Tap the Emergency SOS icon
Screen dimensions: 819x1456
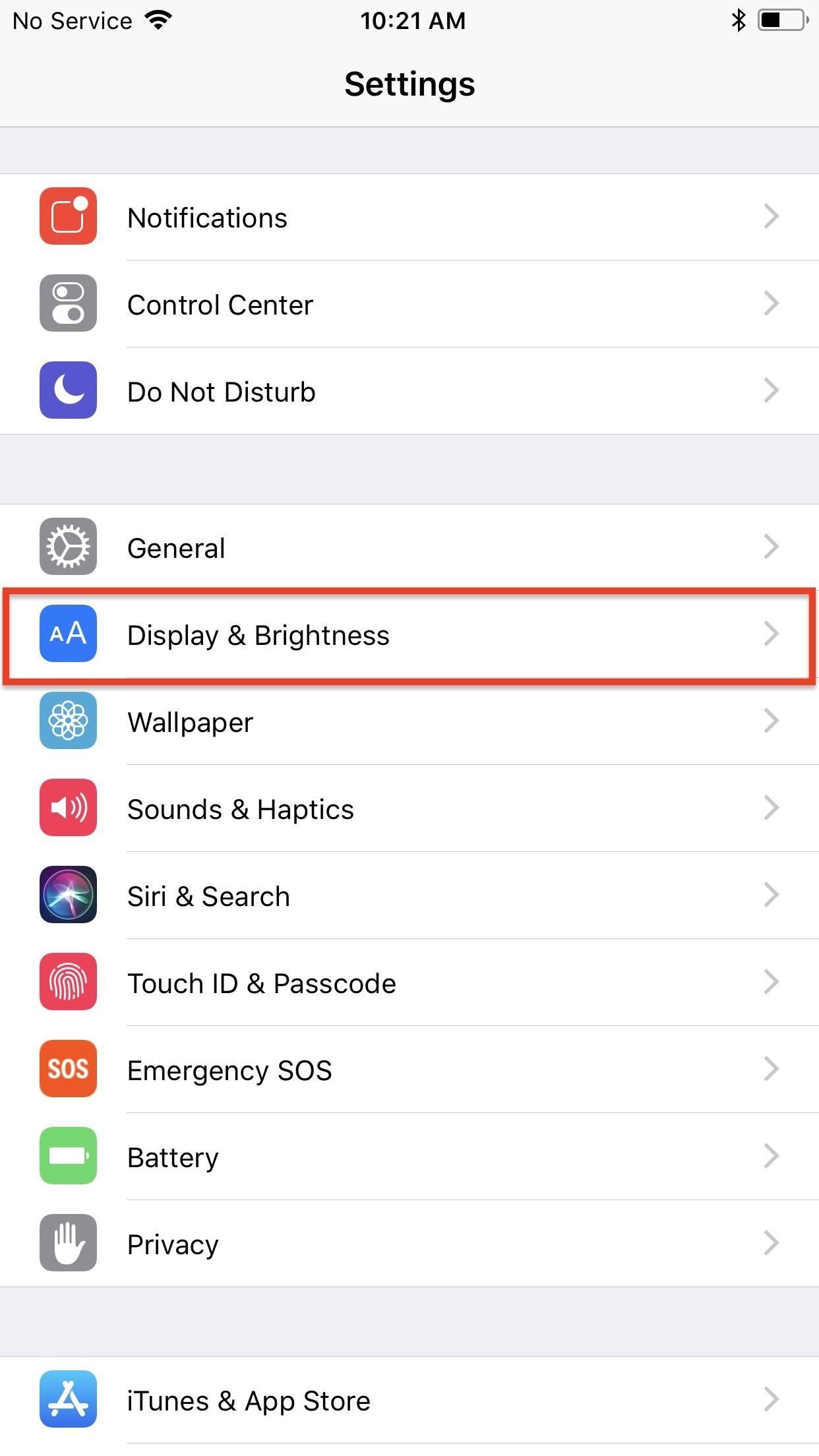(68, 1070)
